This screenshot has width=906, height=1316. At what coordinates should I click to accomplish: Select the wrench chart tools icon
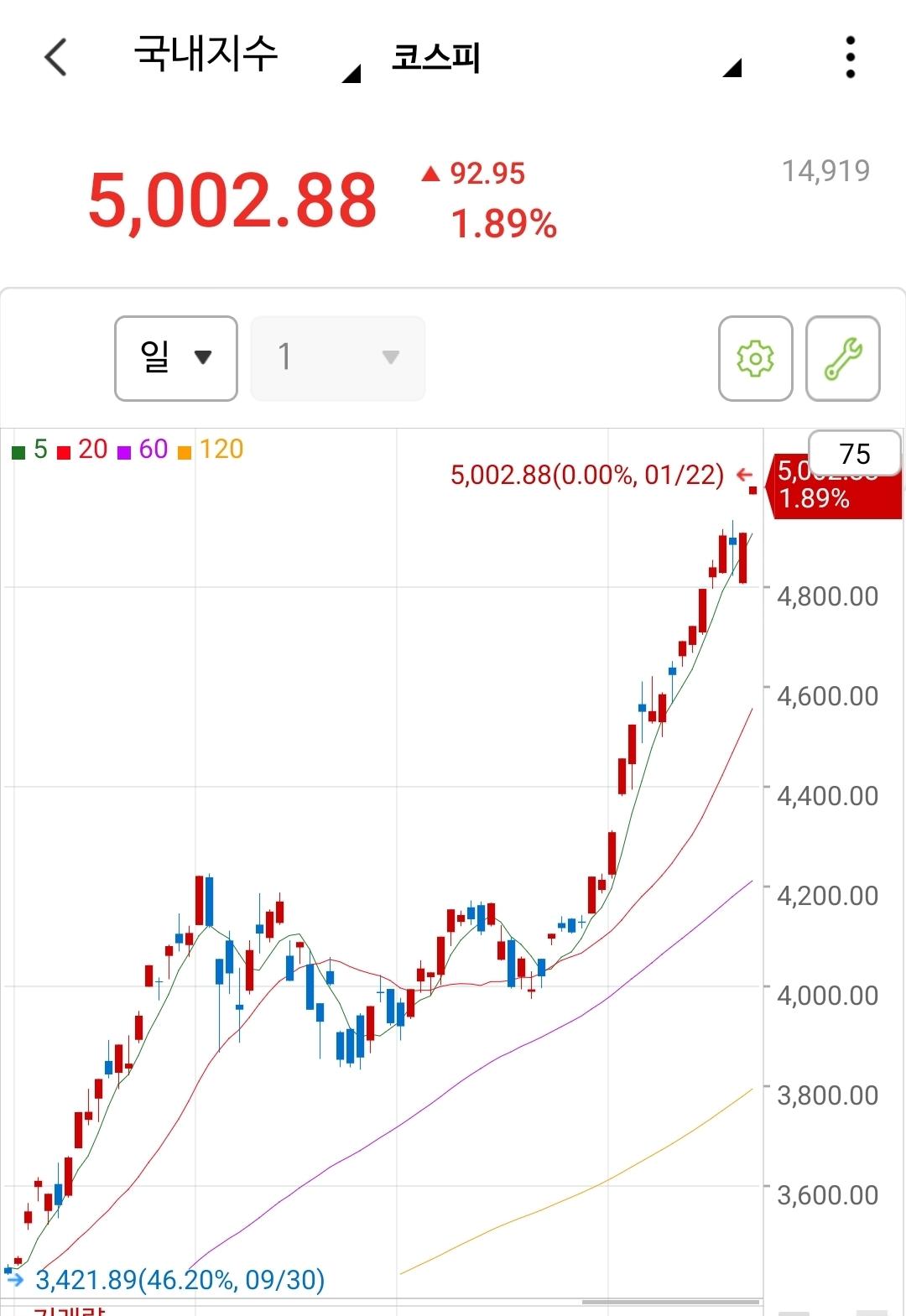[842, 358]
